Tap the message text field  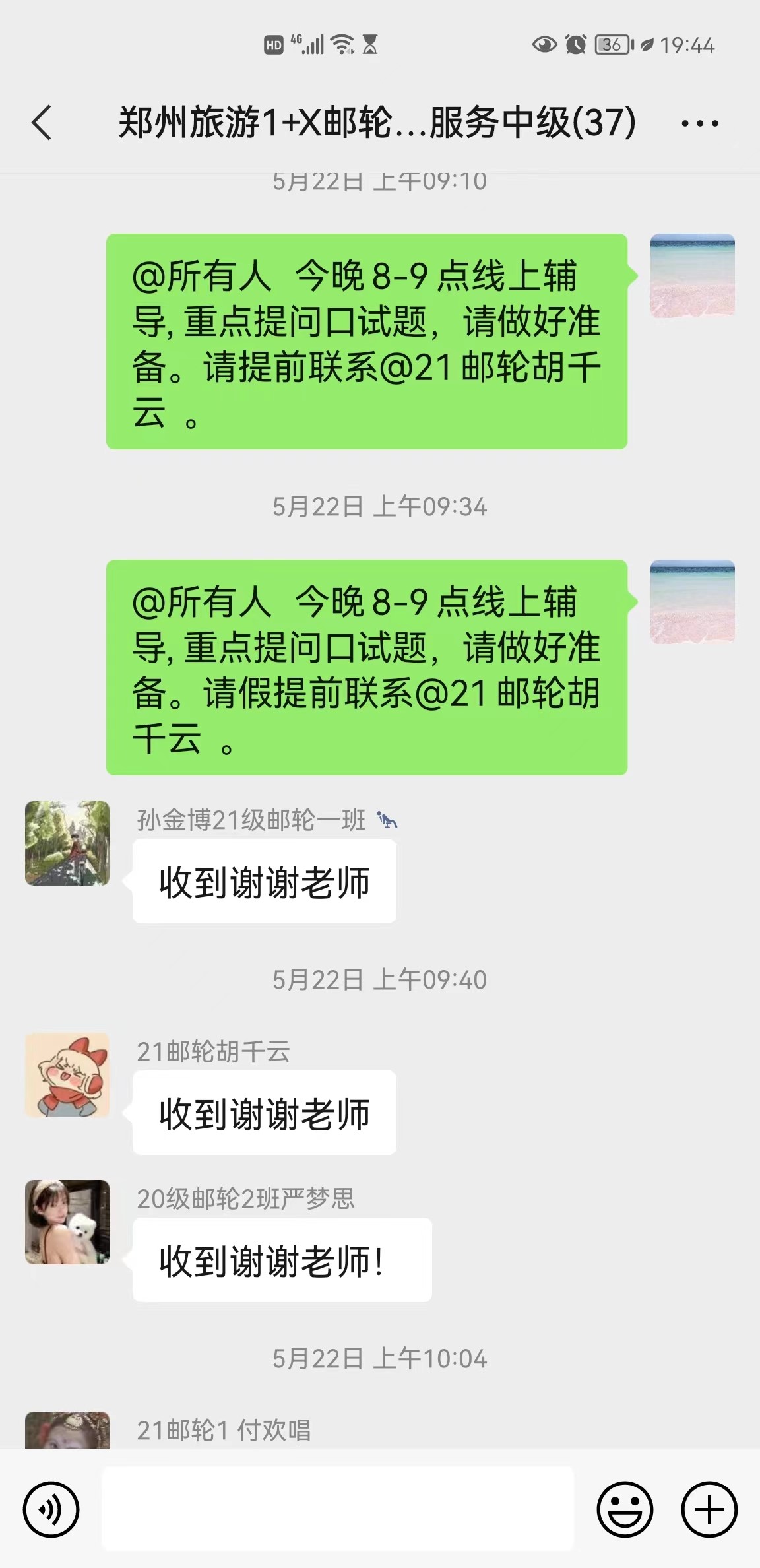pyautogui.click(x=337, y=1509)
